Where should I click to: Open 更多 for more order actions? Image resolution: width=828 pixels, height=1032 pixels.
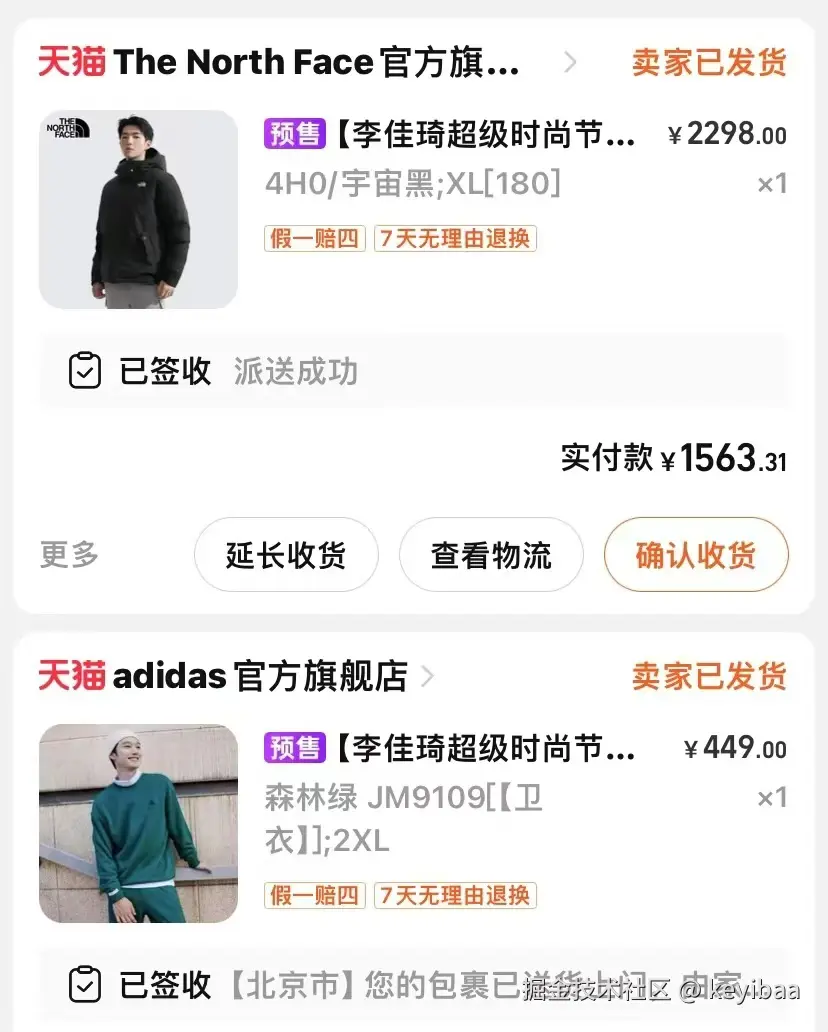coord(66,554)
